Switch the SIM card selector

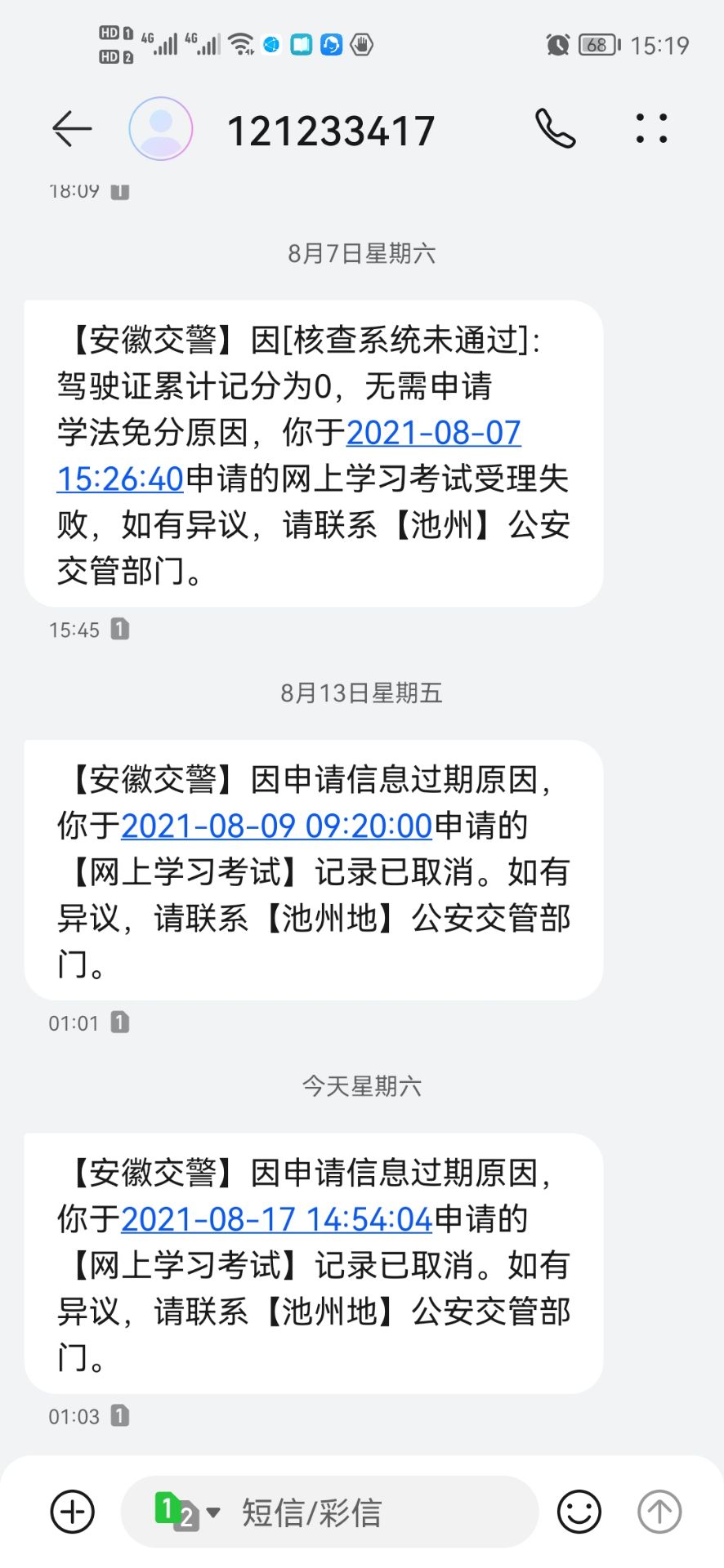186,1512
